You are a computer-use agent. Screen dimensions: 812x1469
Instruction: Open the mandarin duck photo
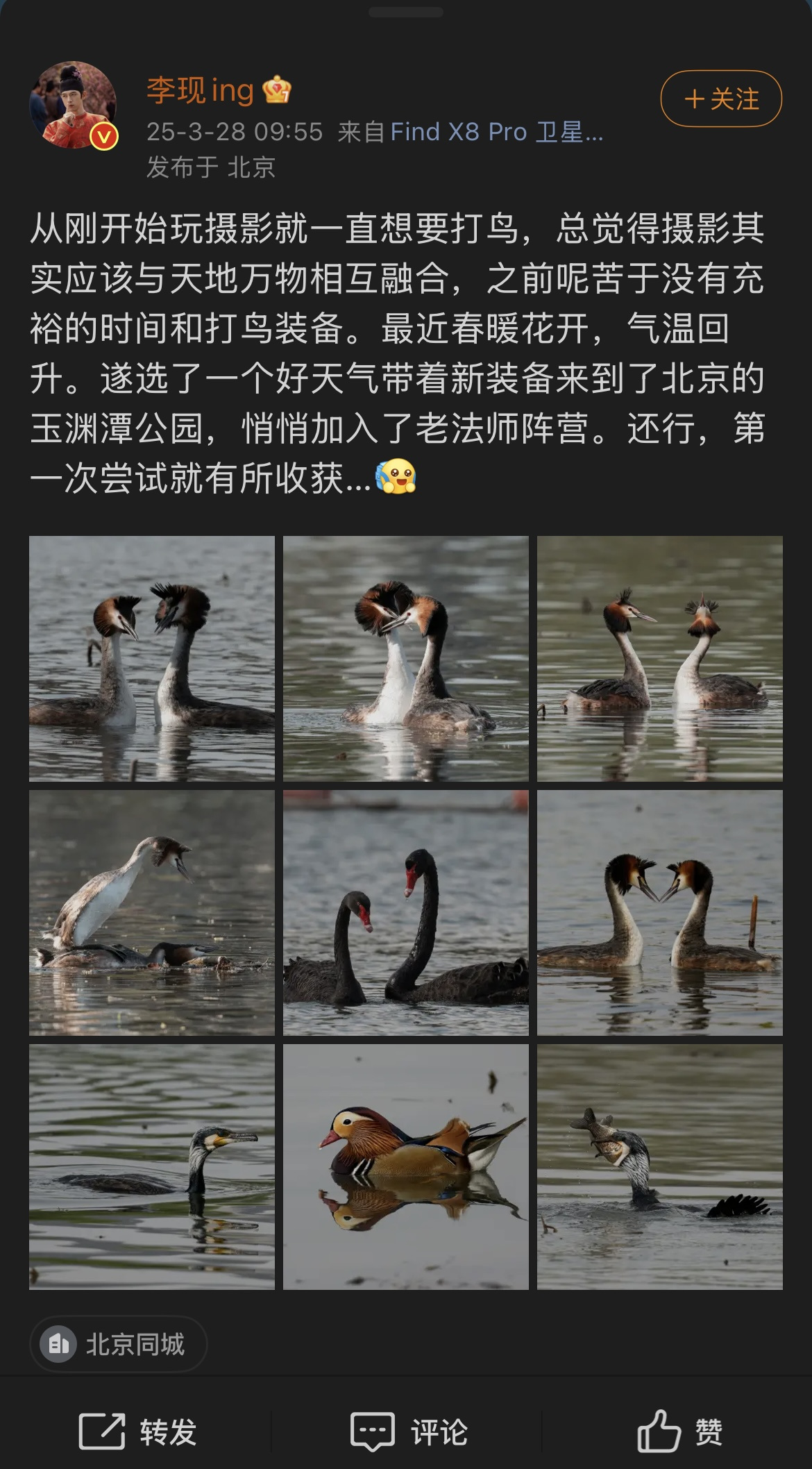point(405,1166)
